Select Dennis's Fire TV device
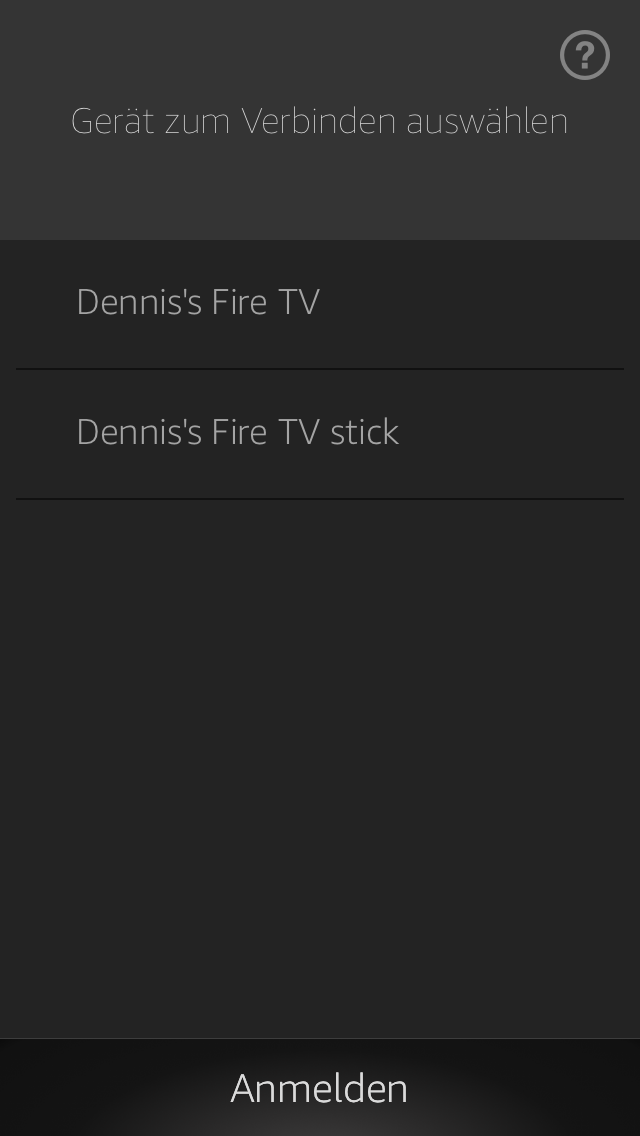The image size is (640, 1136). pyautogui.click(x=198, y=302)
